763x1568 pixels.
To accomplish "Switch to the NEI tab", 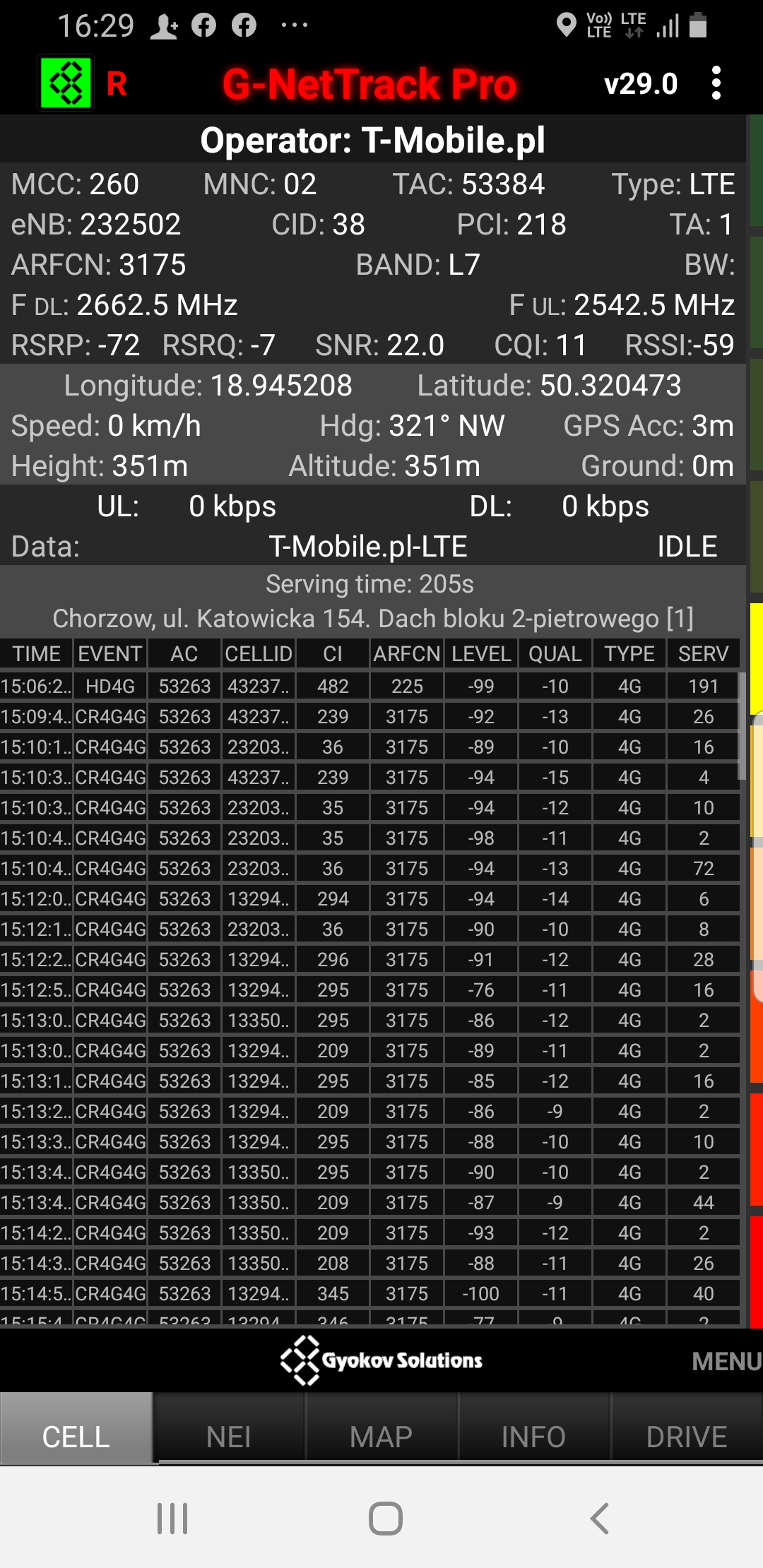I will [x=229, y=1436].
